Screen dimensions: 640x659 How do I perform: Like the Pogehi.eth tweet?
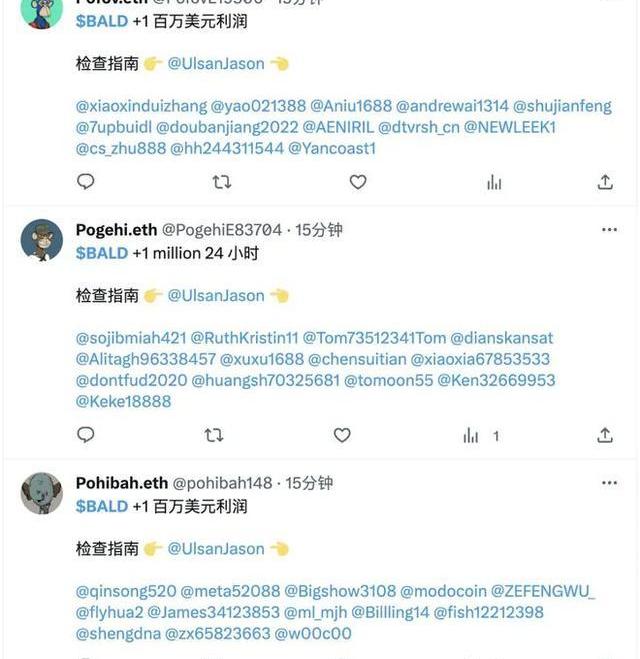tap(342, 435)
